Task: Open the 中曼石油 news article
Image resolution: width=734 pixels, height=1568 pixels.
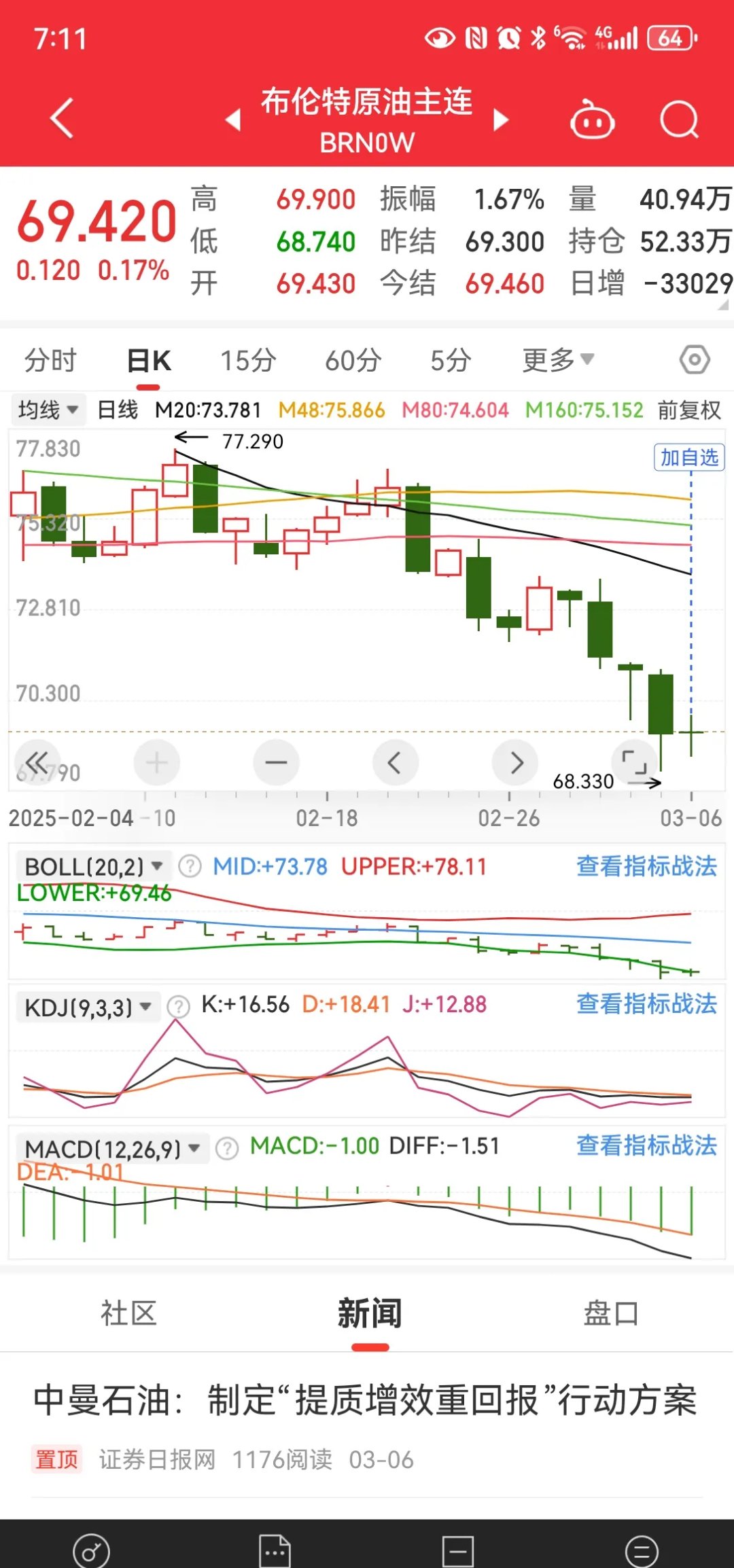Action: (x=366, y=1401)
